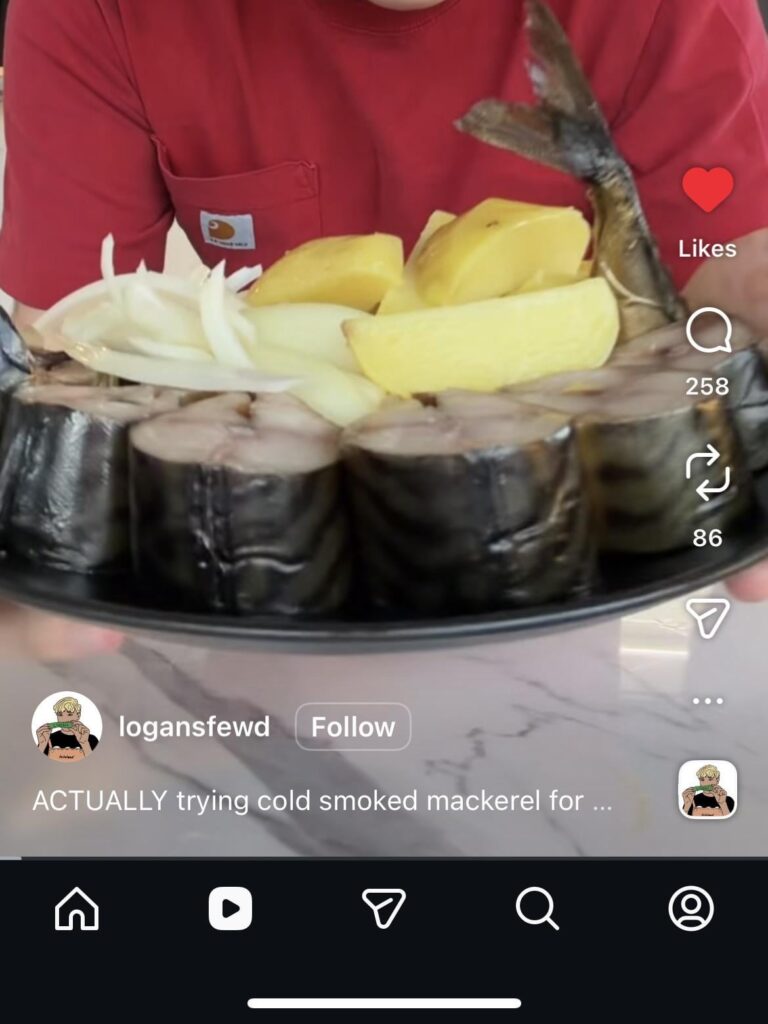
Task: Open the comments on this reel
Action: (708, 333)
